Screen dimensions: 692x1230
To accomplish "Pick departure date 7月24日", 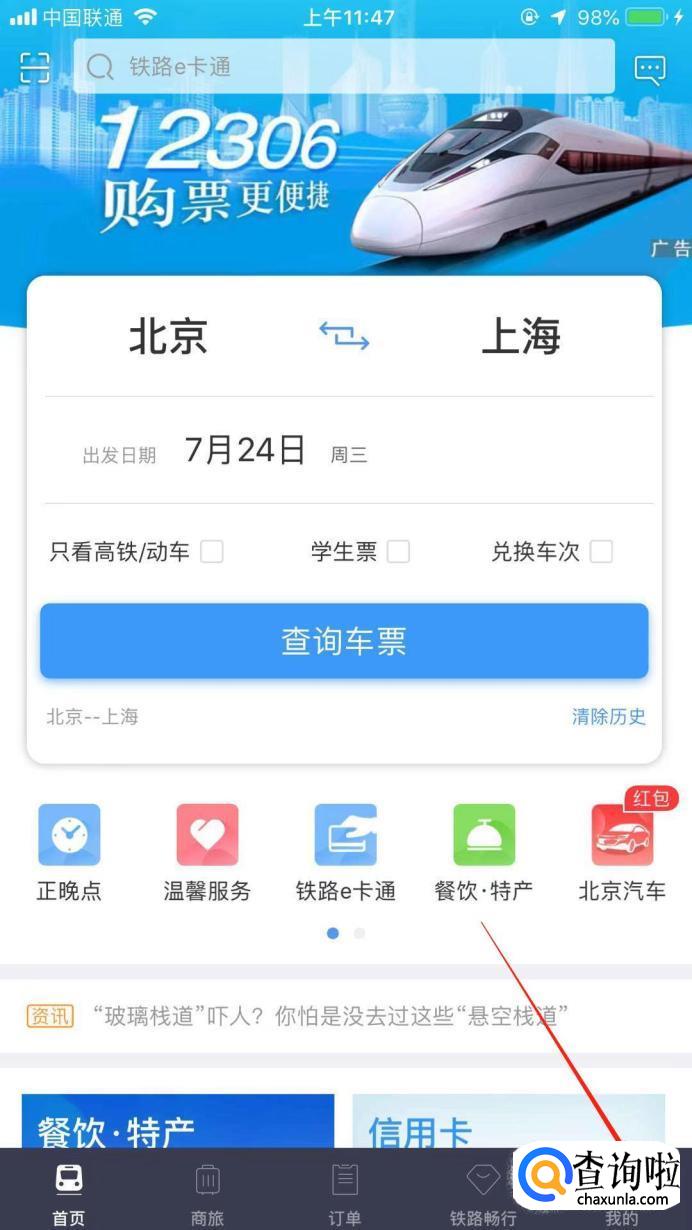I will point(245,451).
